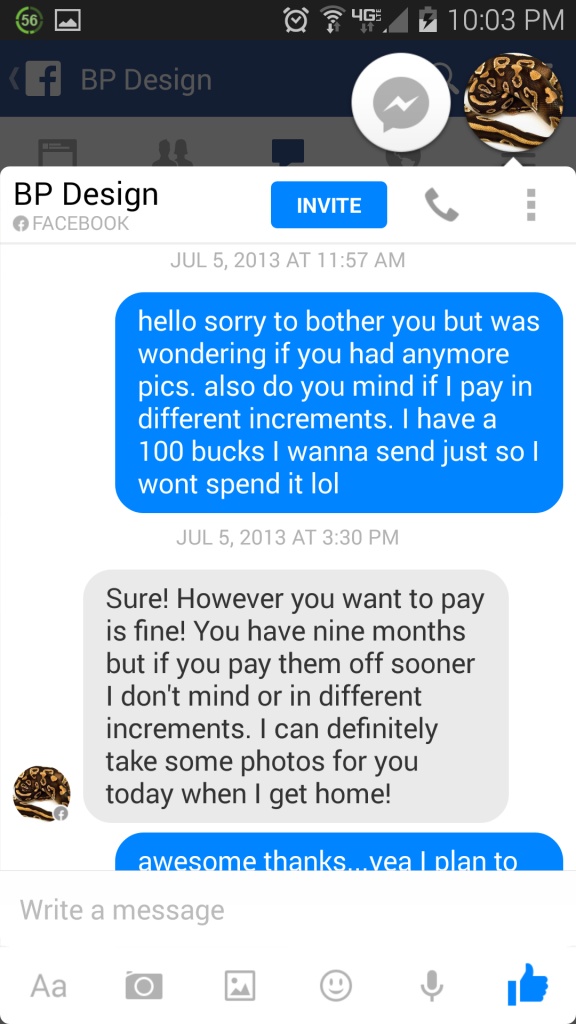Open BP Design's profile picture beside the reply

pos(41,793)
